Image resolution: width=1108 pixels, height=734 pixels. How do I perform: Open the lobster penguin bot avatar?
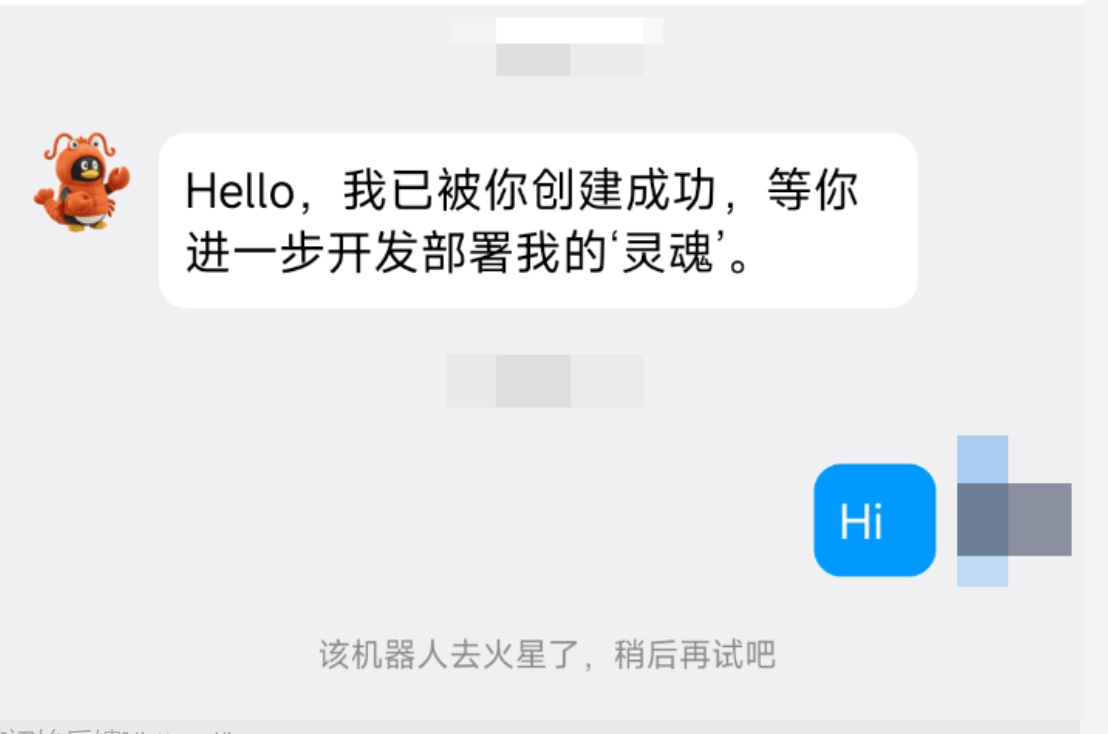coord(82,181)
